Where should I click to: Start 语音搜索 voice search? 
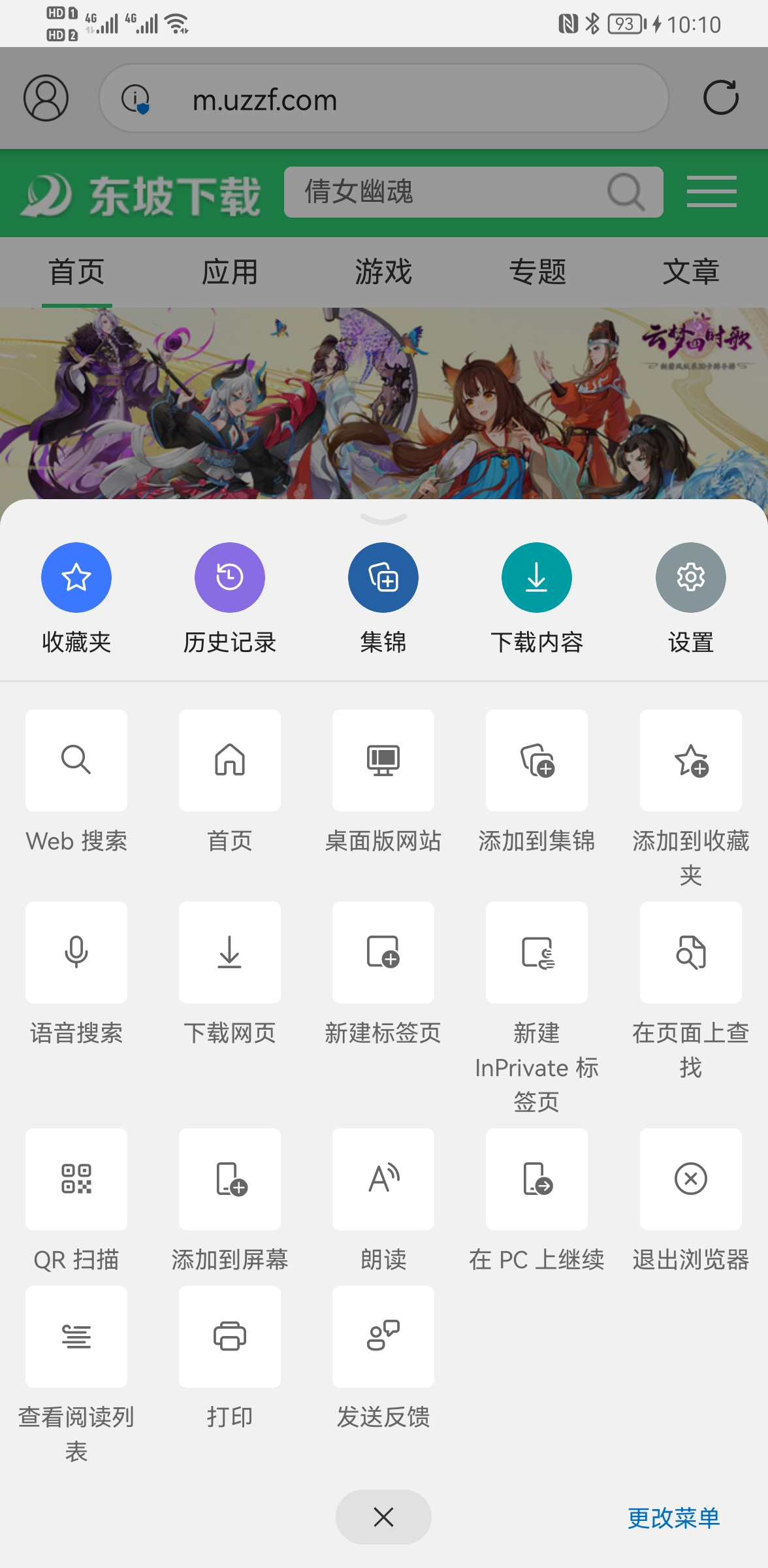coord(76,953)
